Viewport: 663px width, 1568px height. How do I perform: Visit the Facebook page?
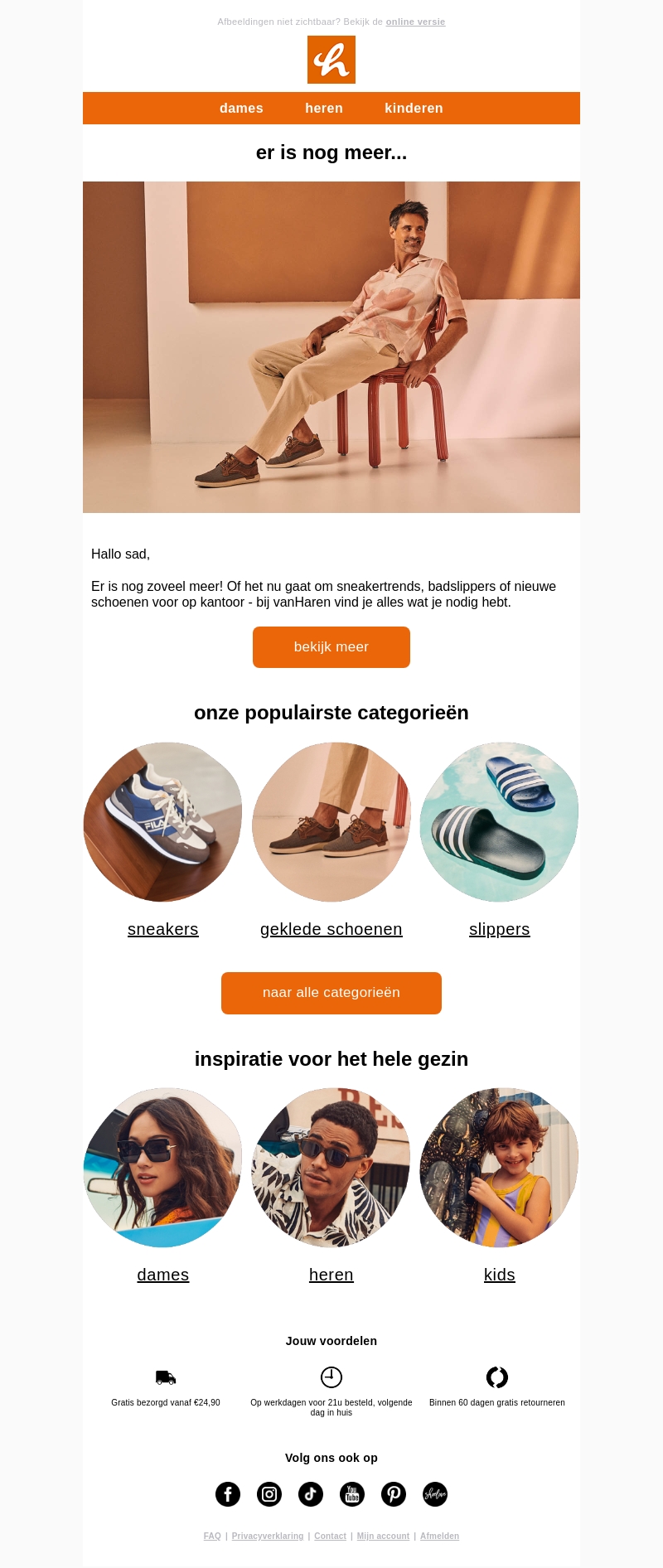tap(228, 1494)
